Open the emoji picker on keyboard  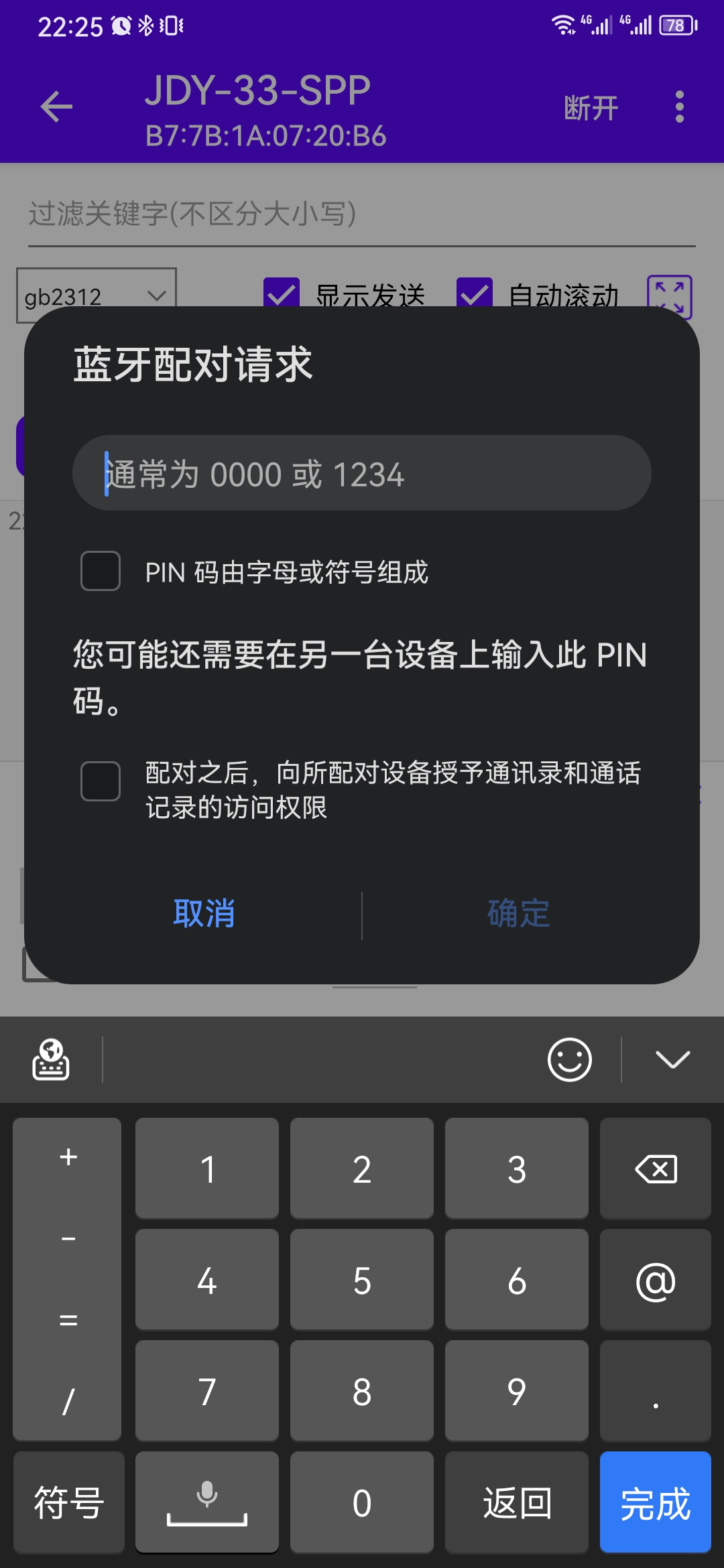pos(569,1060)
